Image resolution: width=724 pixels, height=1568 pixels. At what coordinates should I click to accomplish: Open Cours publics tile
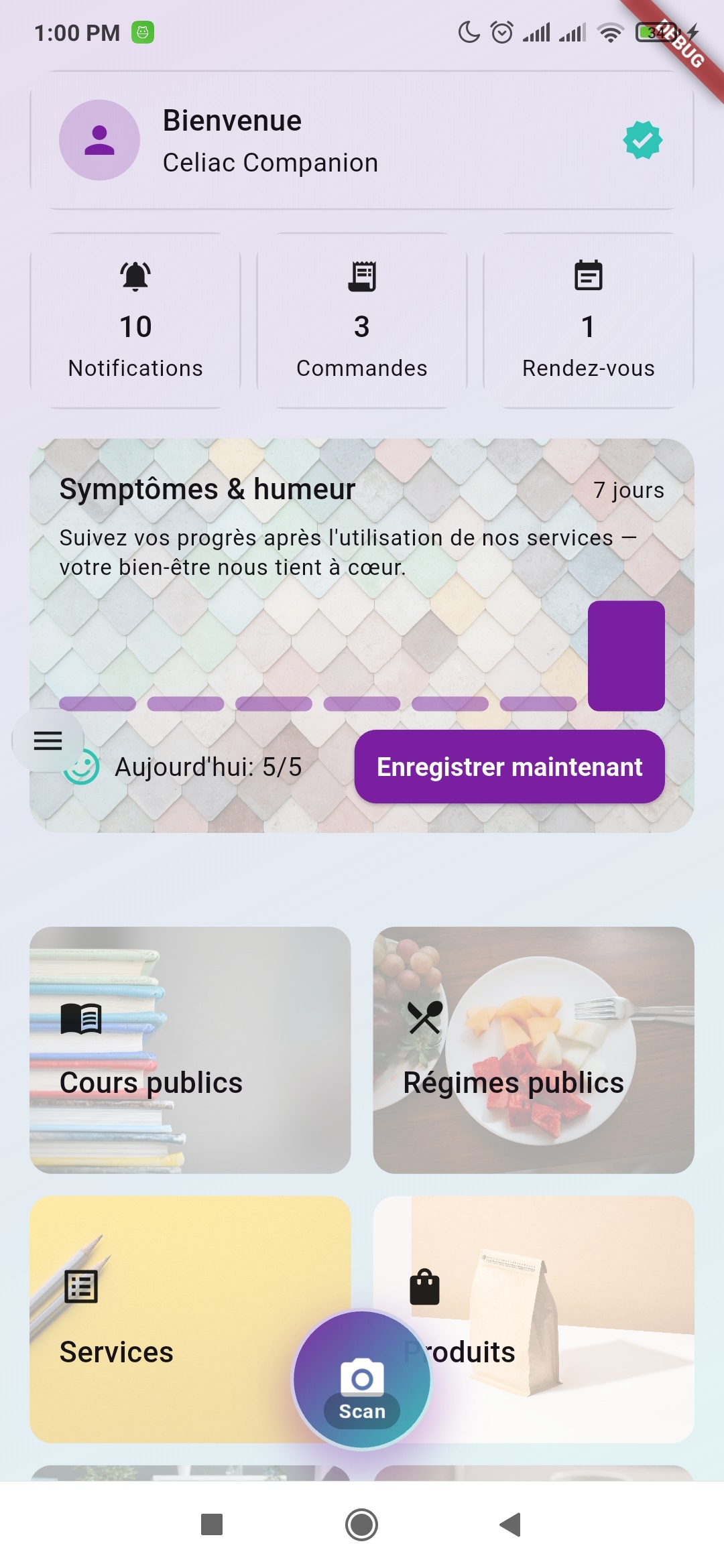pos(190,1050)
